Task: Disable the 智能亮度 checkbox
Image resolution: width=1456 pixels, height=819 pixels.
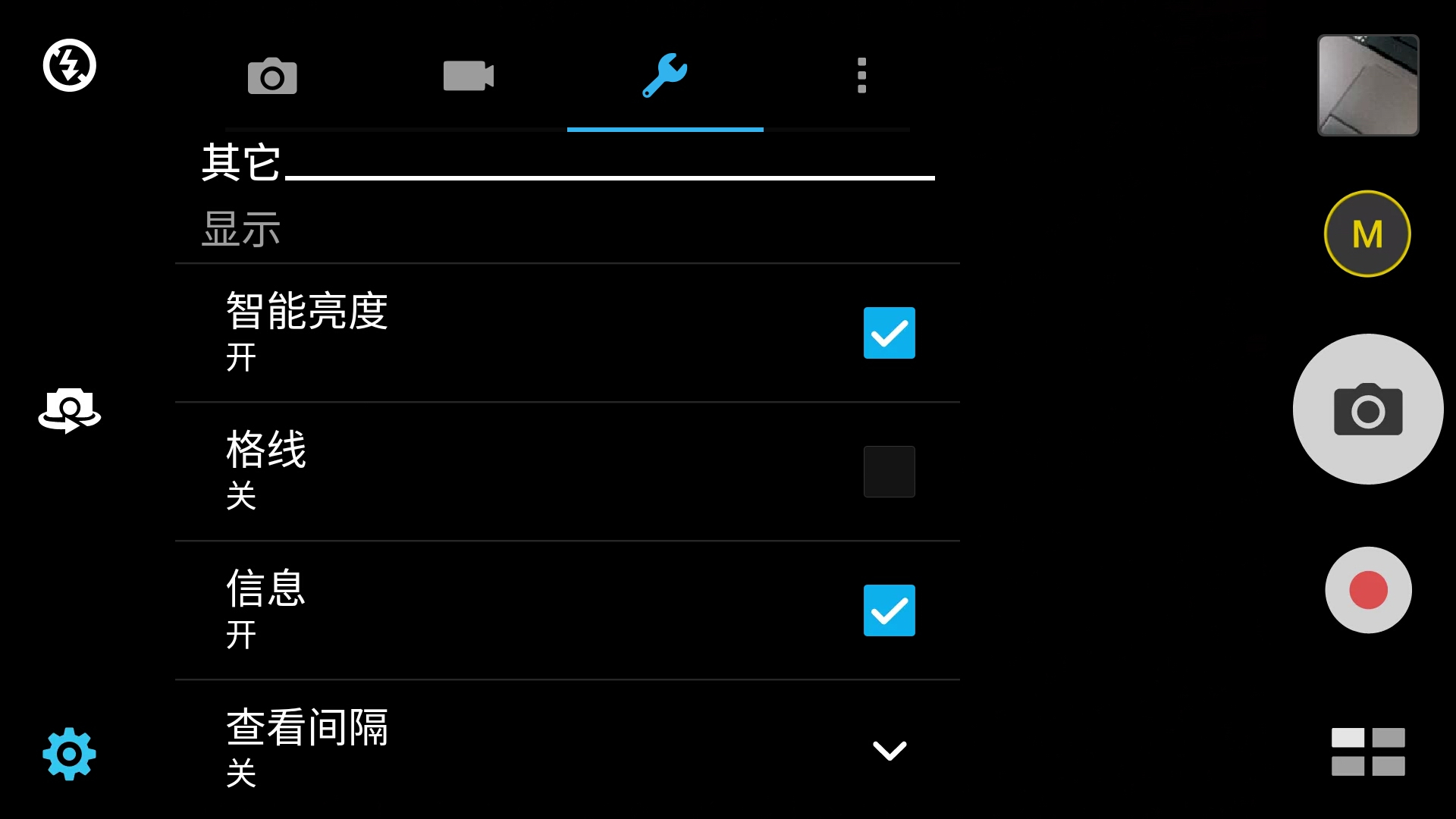Action: click(x=889, y=333)
